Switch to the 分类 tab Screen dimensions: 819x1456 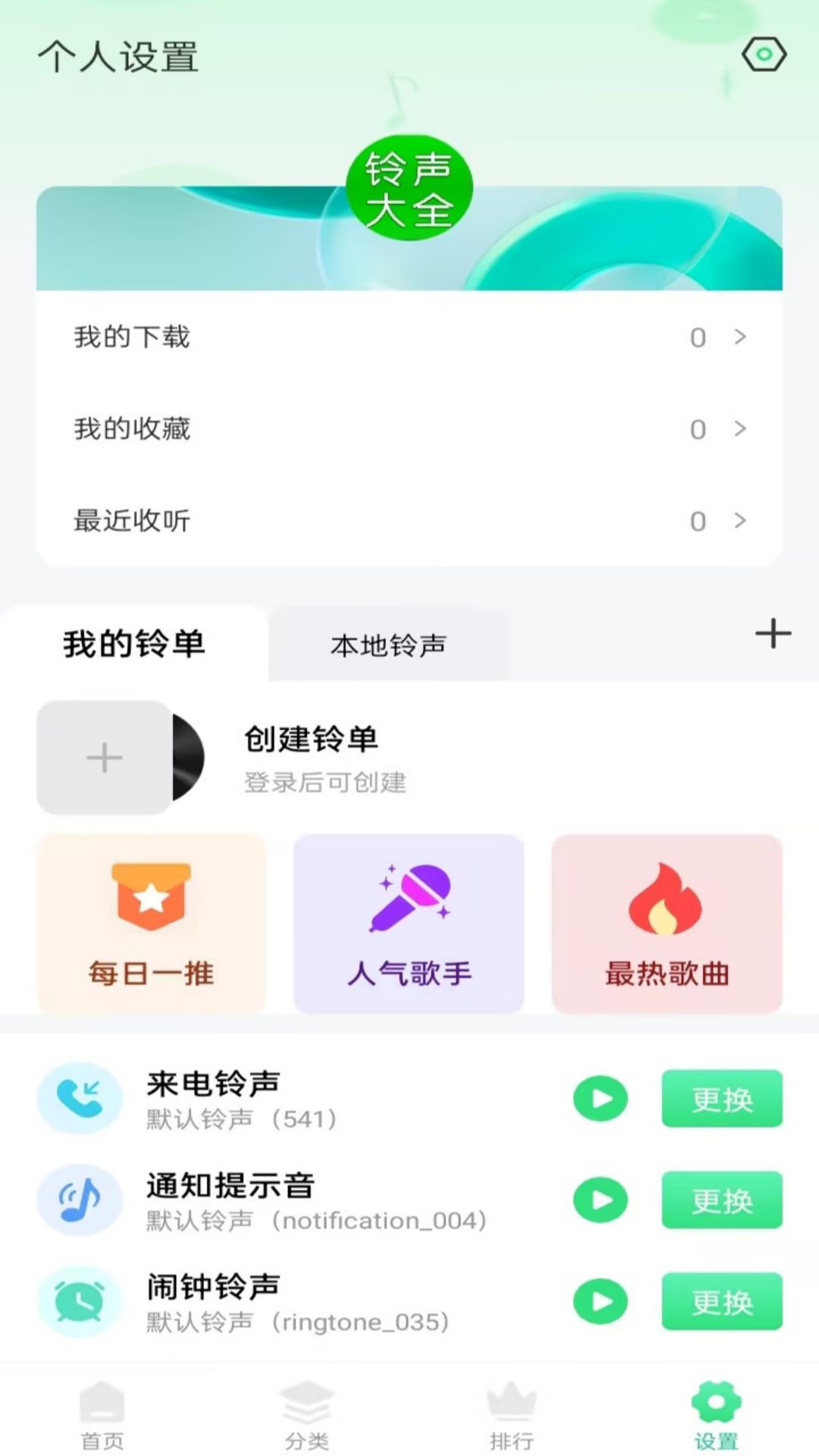[x=307, y=1415]
